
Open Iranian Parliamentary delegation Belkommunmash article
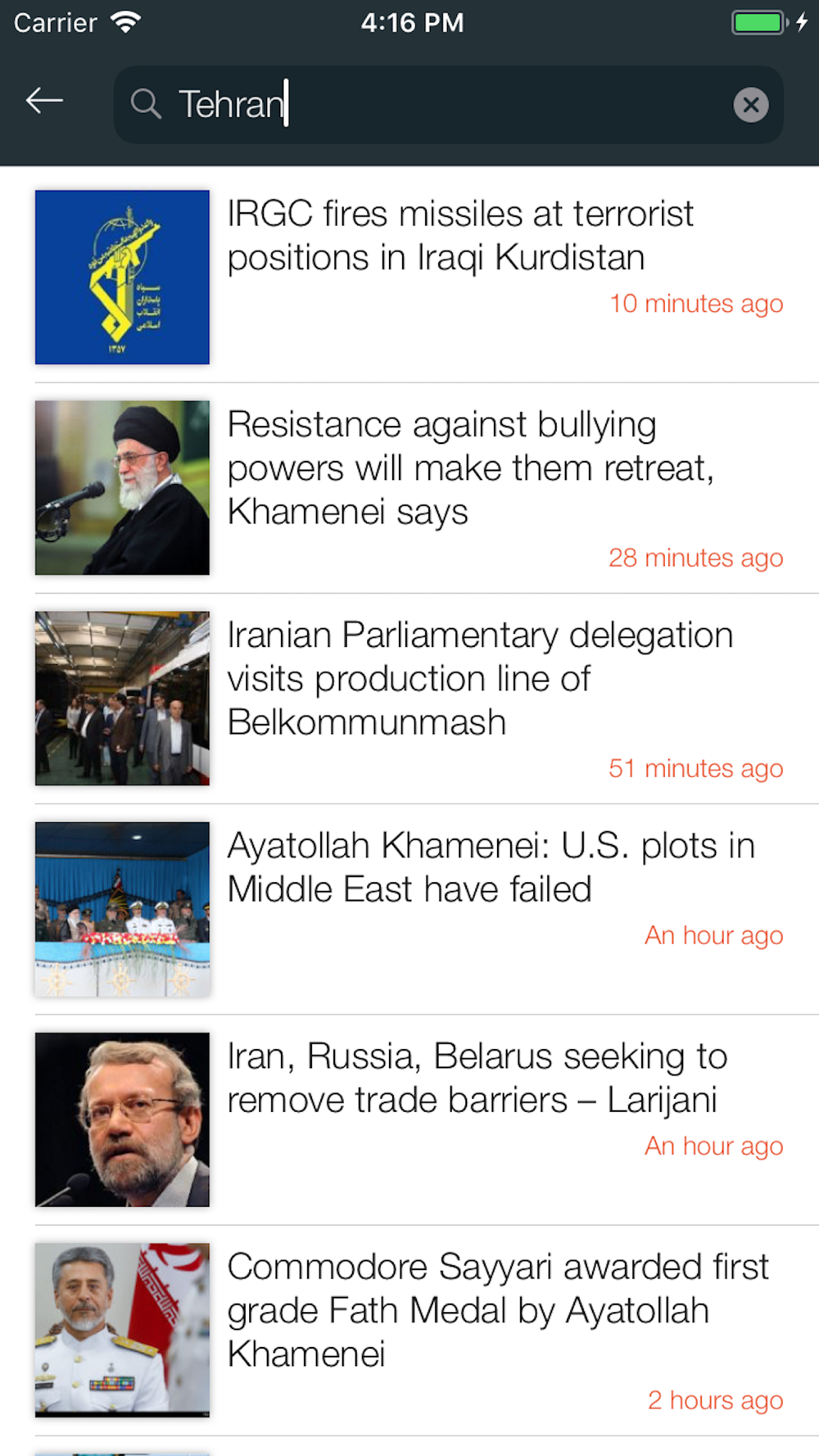(x=479, y=679)
